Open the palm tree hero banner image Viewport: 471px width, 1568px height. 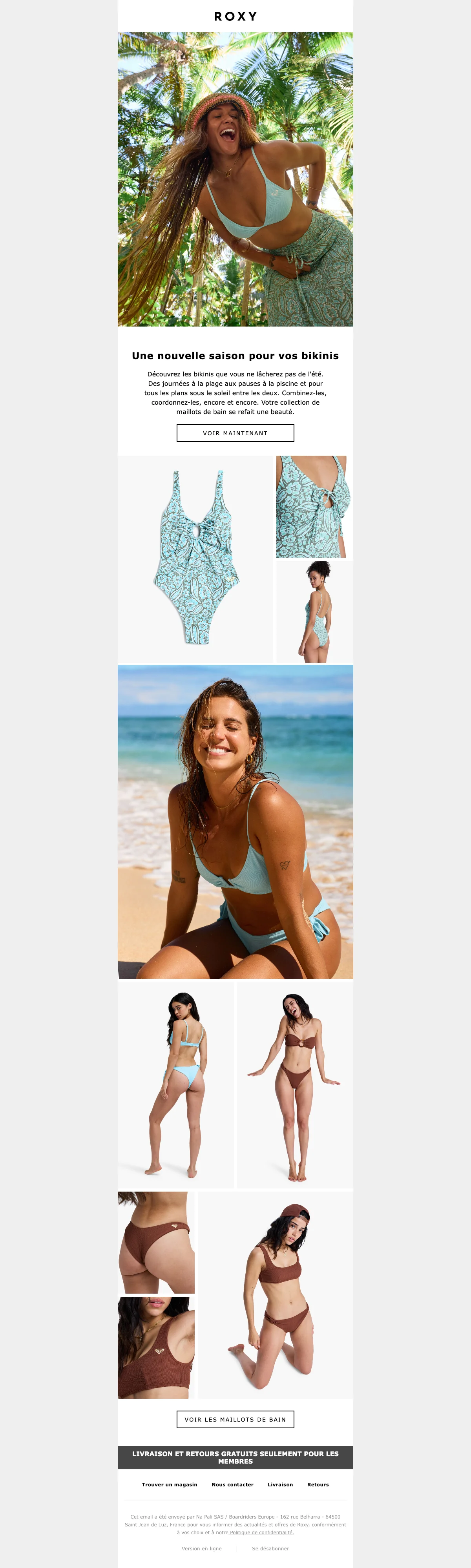click(x=235, y=179)
